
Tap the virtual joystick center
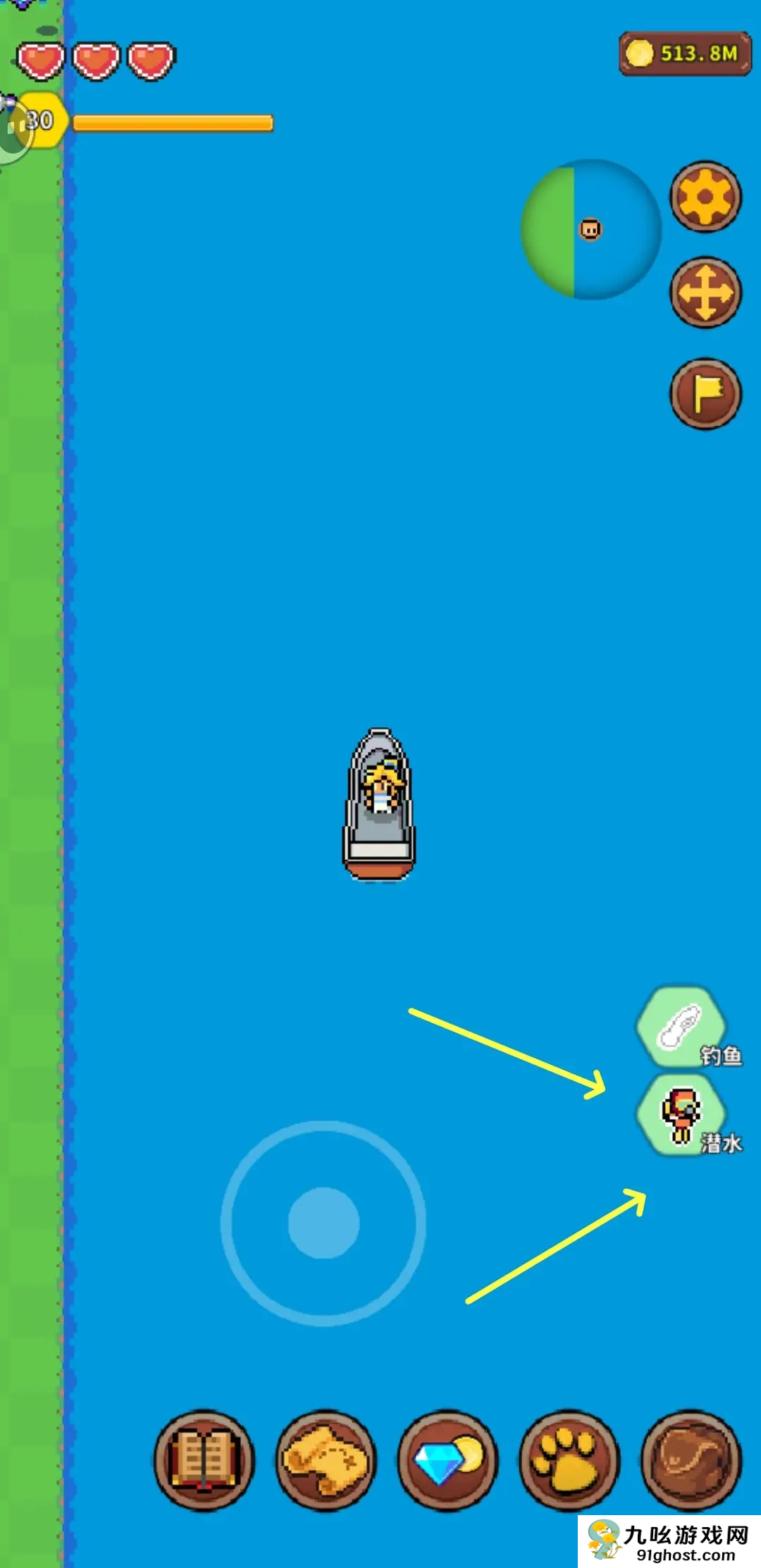pos(323,1223)
